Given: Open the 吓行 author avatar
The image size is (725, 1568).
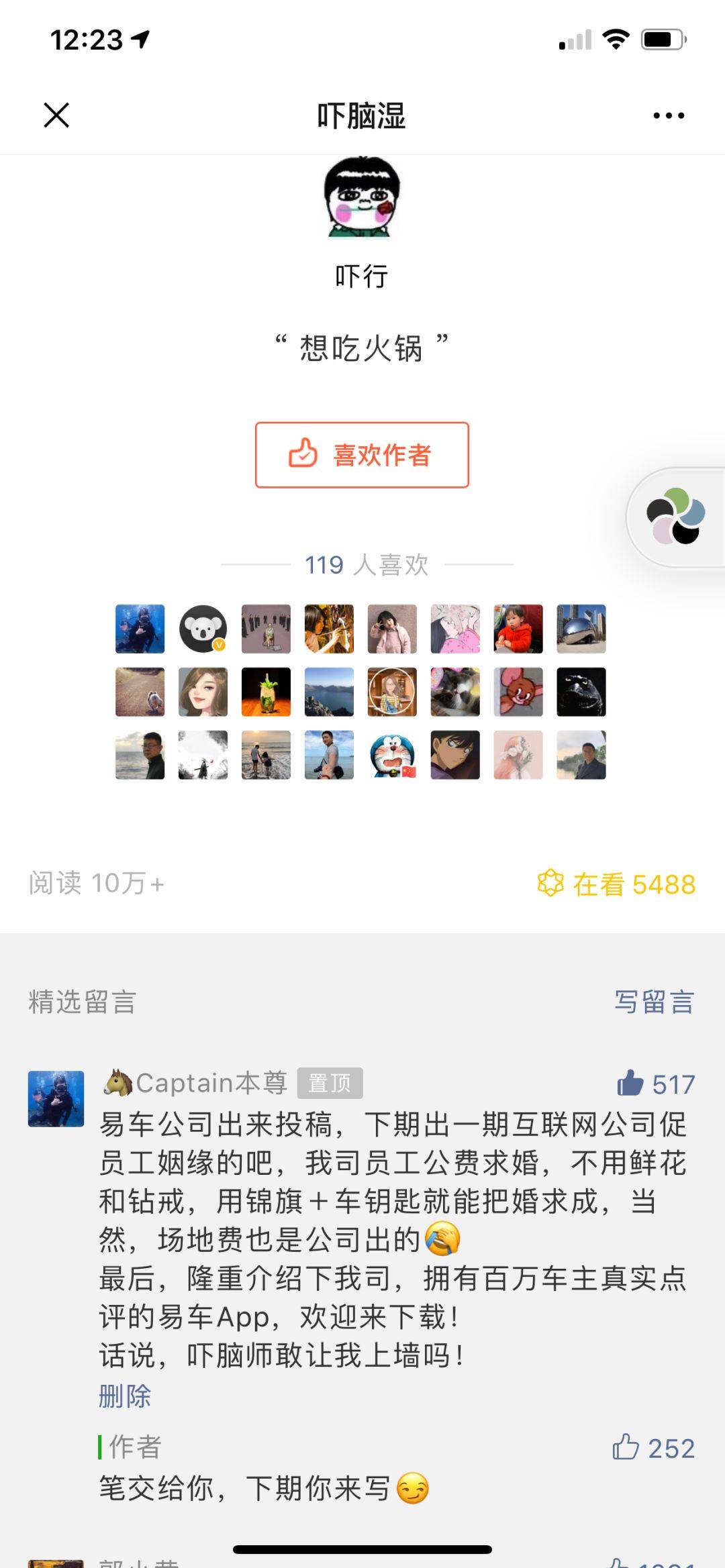Looking at the screenshot, I should [x=362, y=197].
